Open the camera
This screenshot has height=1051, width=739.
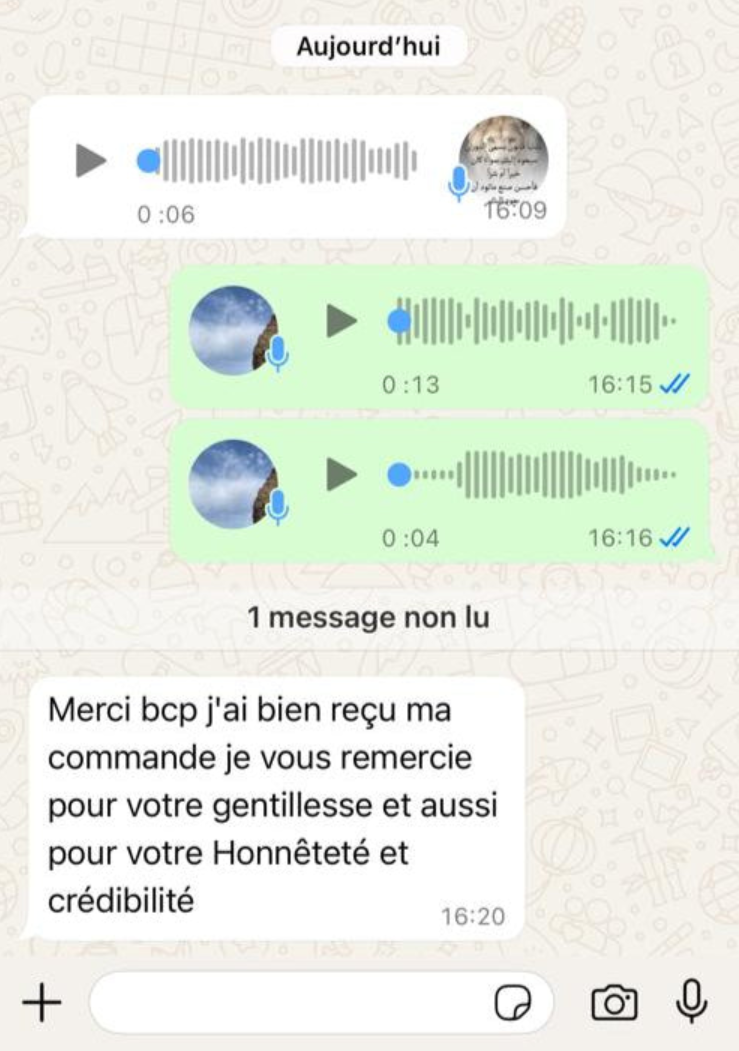click(614, 1002)
